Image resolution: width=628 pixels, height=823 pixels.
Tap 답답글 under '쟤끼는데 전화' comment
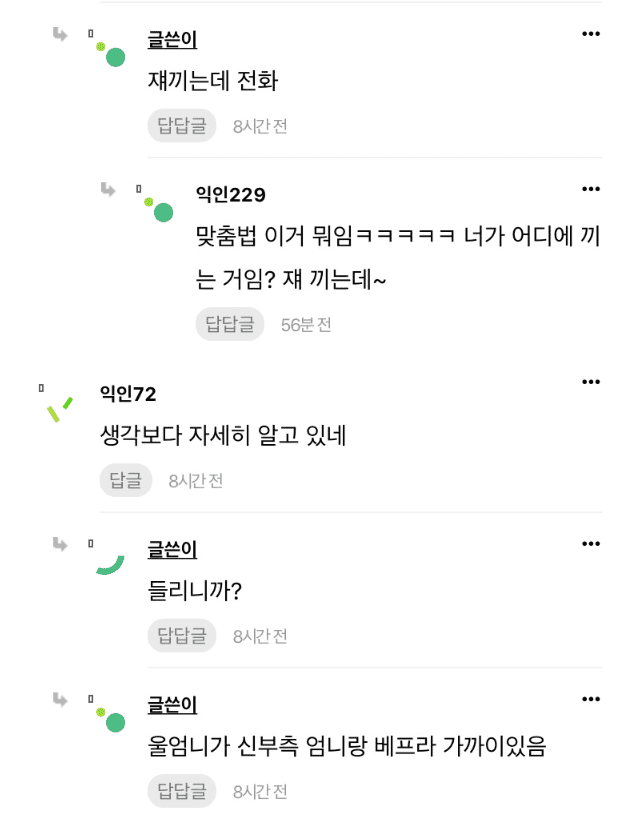click(182, 126)
